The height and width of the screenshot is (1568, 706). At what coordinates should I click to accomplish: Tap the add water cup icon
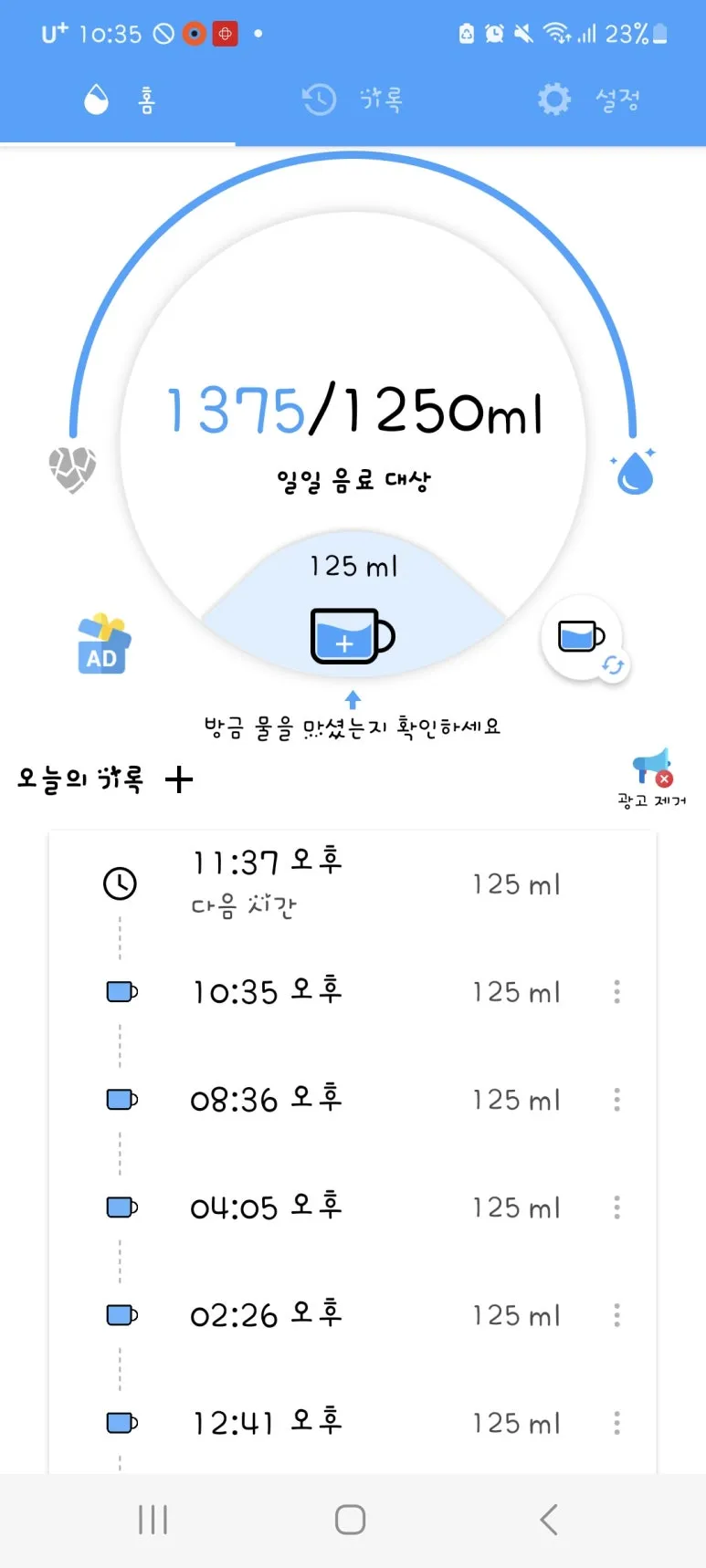coord(352,637)
